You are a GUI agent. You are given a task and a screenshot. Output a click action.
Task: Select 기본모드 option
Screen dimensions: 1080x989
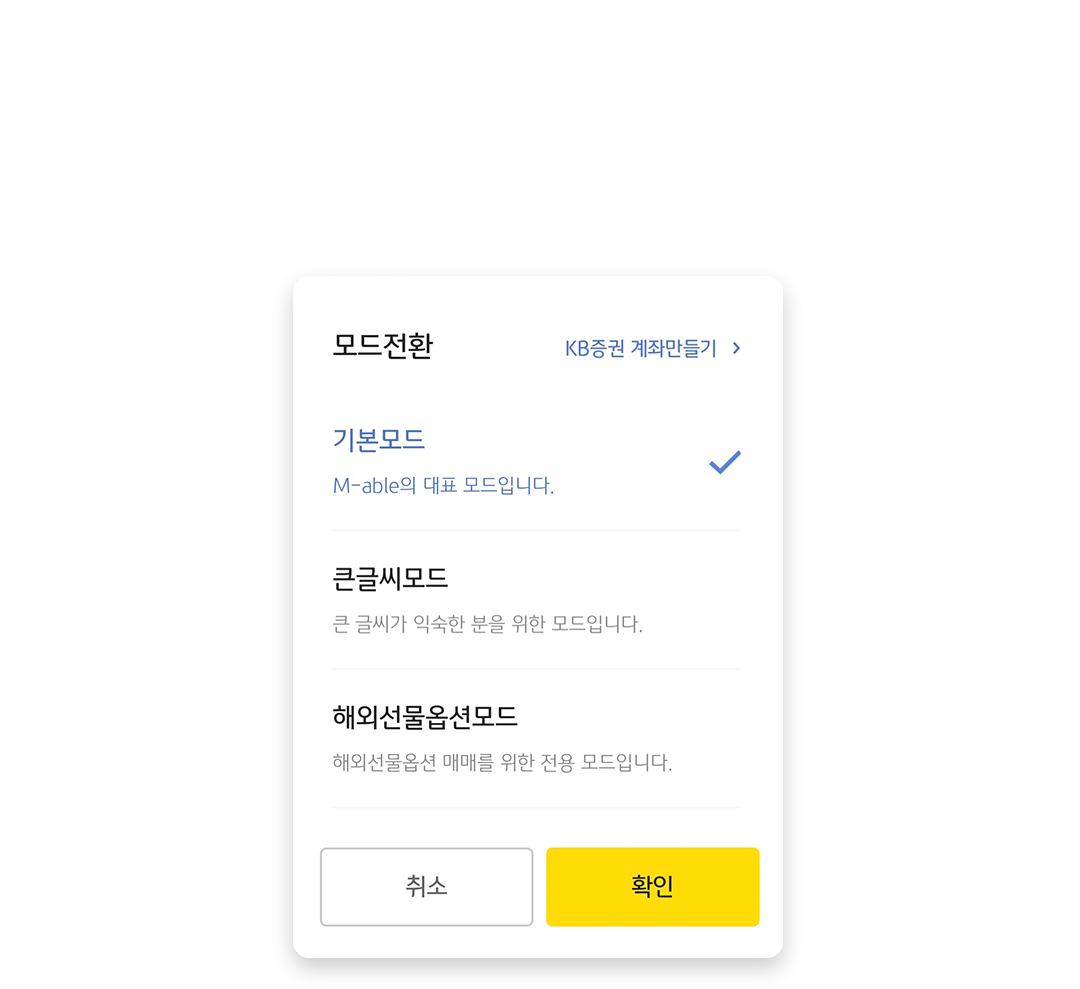coord(536,462)
